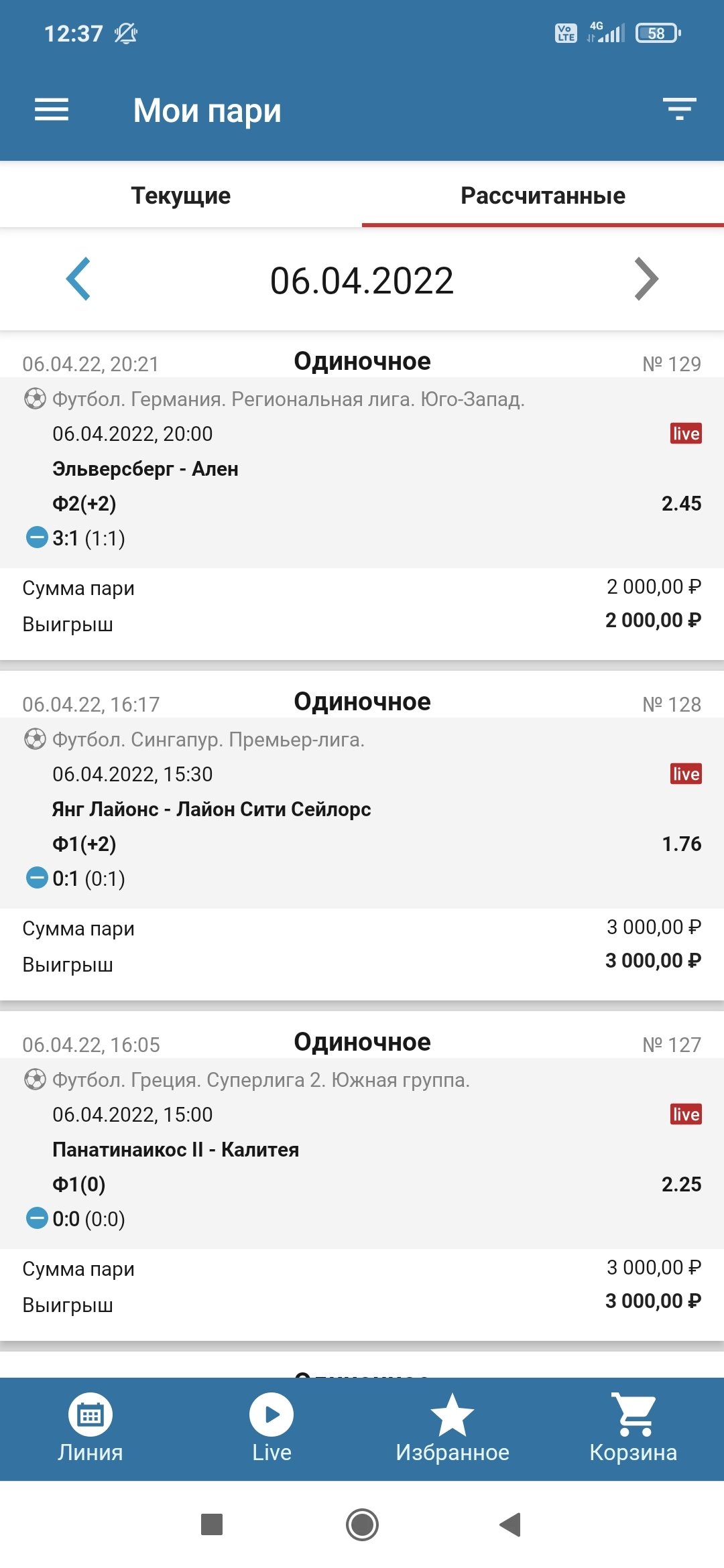
Task: Go to the Линия section
Action: (x=90, y=1429)
